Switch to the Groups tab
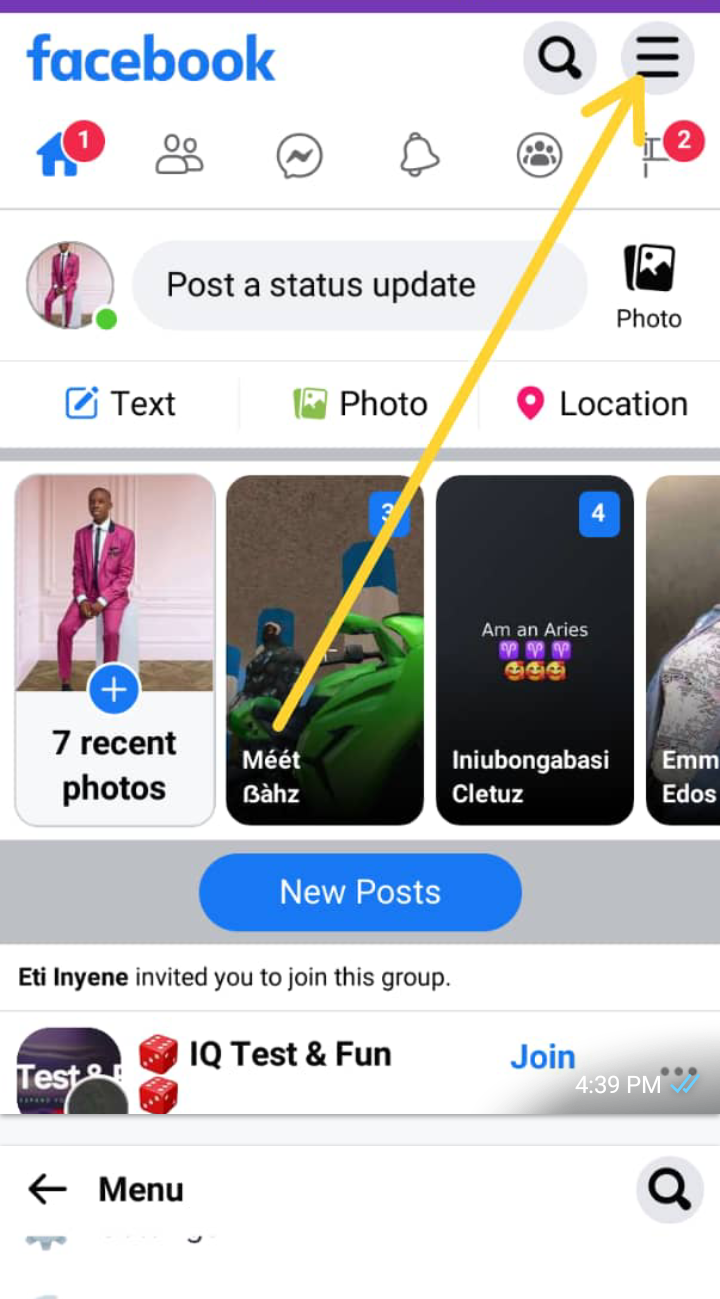This screenshot has width=720, height=1299. coord(539,155)
